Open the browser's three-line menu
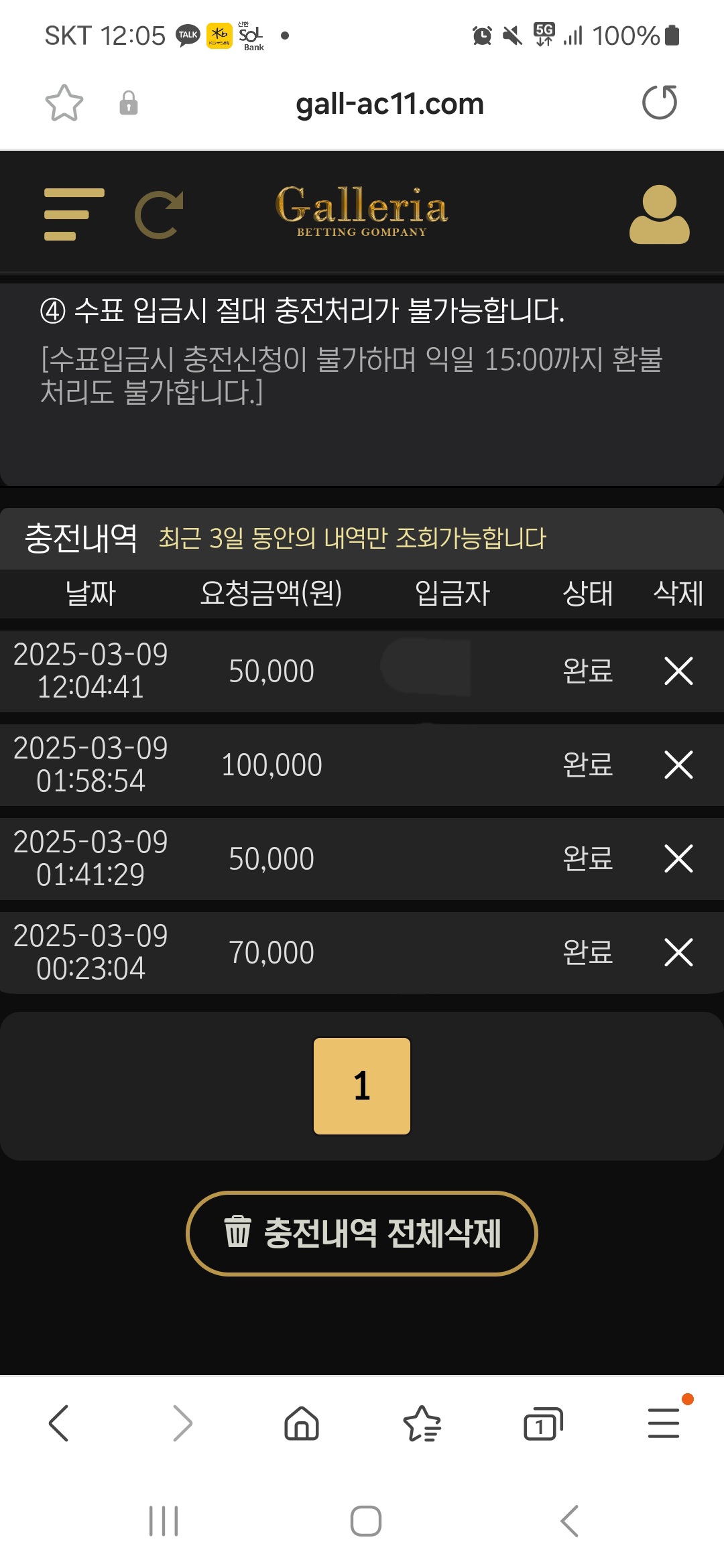724x1568 pixels. tap(664, 1423)
